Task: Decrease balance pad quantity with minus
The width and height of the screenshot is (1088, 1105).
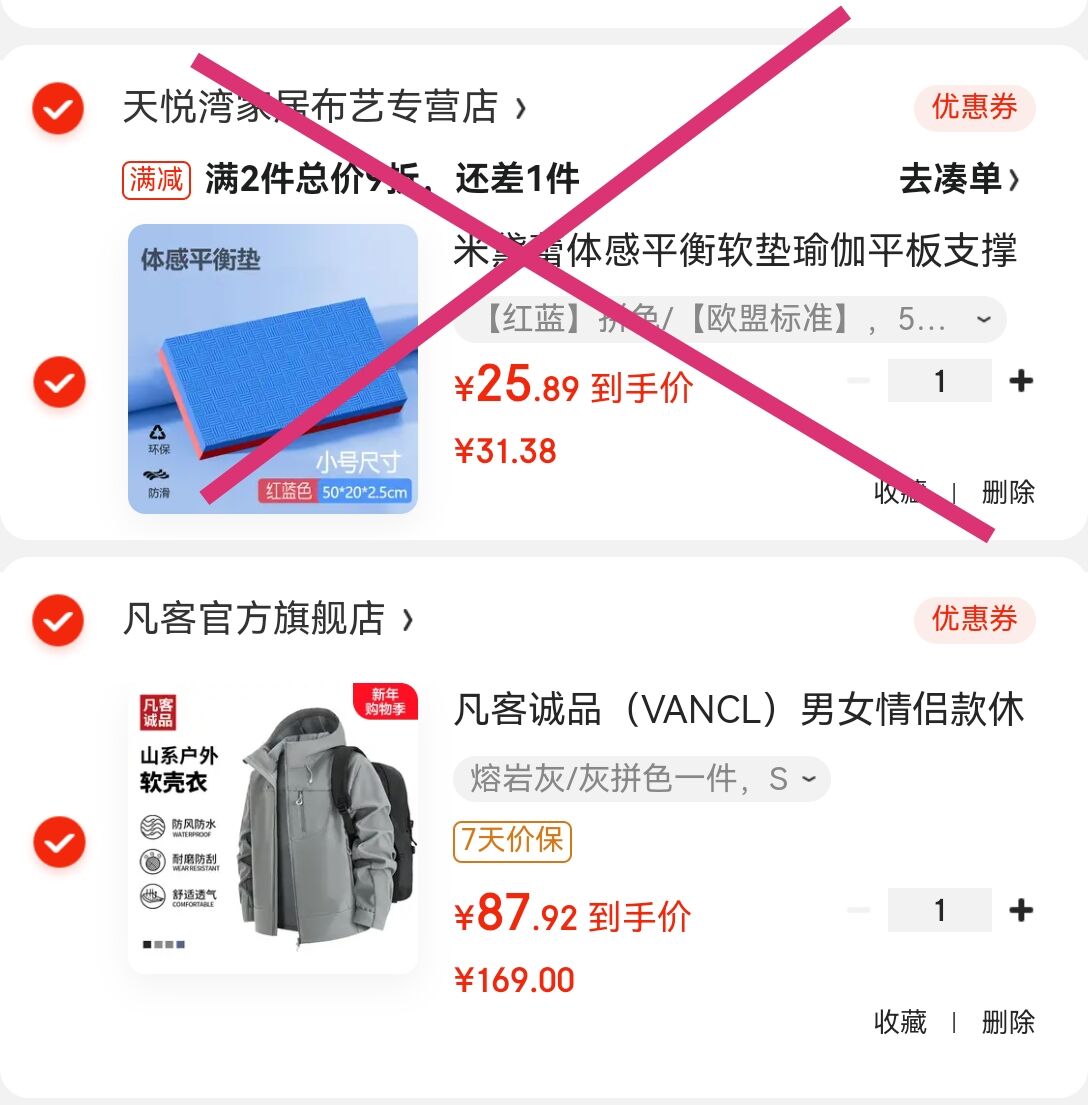Action: pyautogui.click(x=858, y=381)
